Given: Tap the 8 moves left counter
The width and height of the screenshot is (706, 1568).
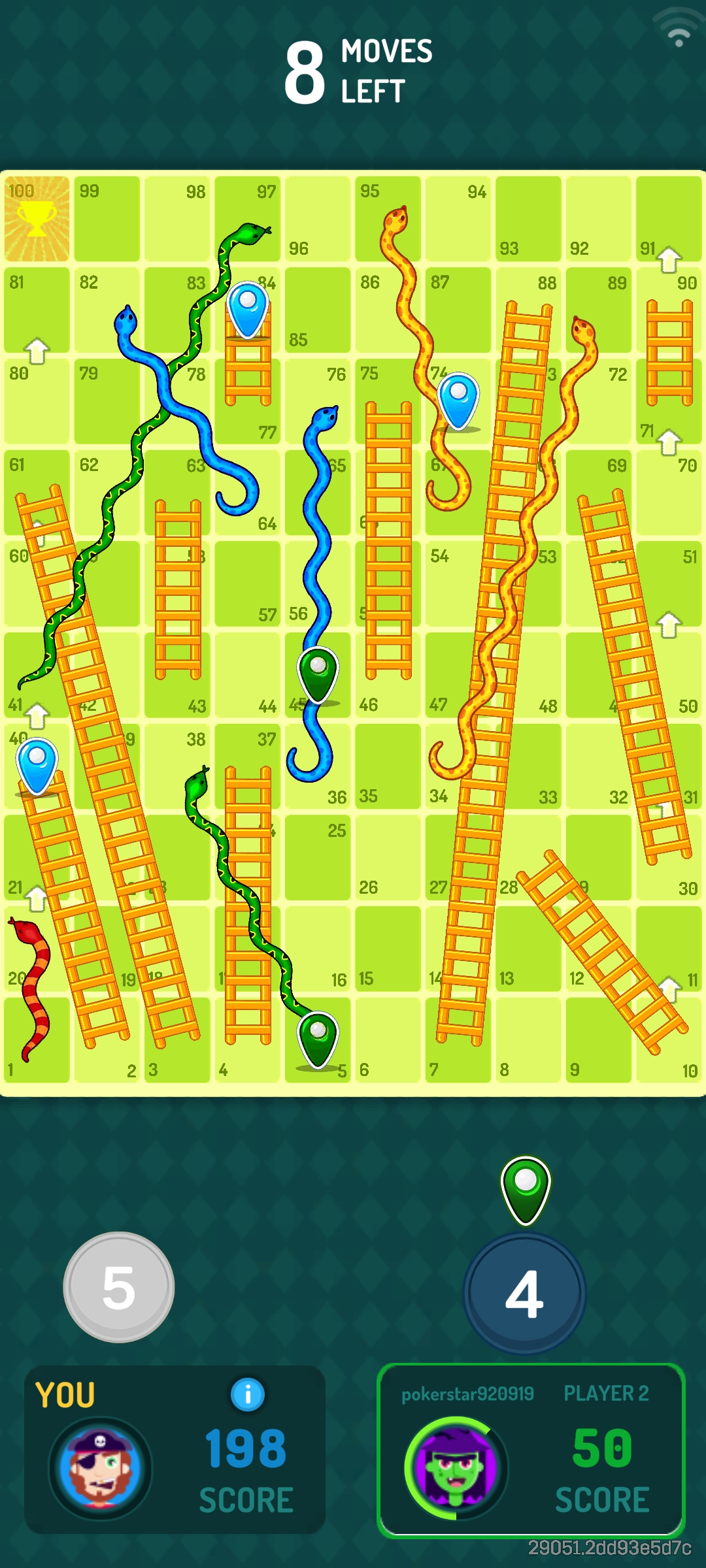Looking at the screenshot, I should [353, 72].
